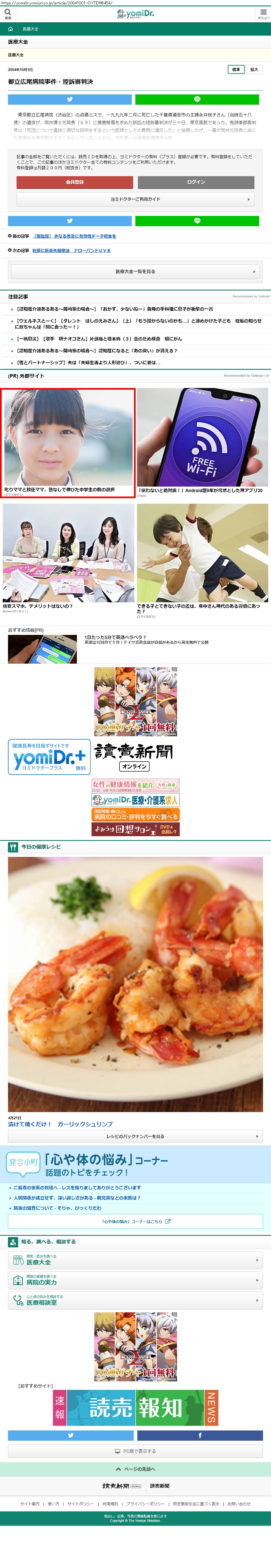Share article on LINE below the headline
Image resolution: width=271 pixels, height=1568 pixels.
(x=197, y=99)
